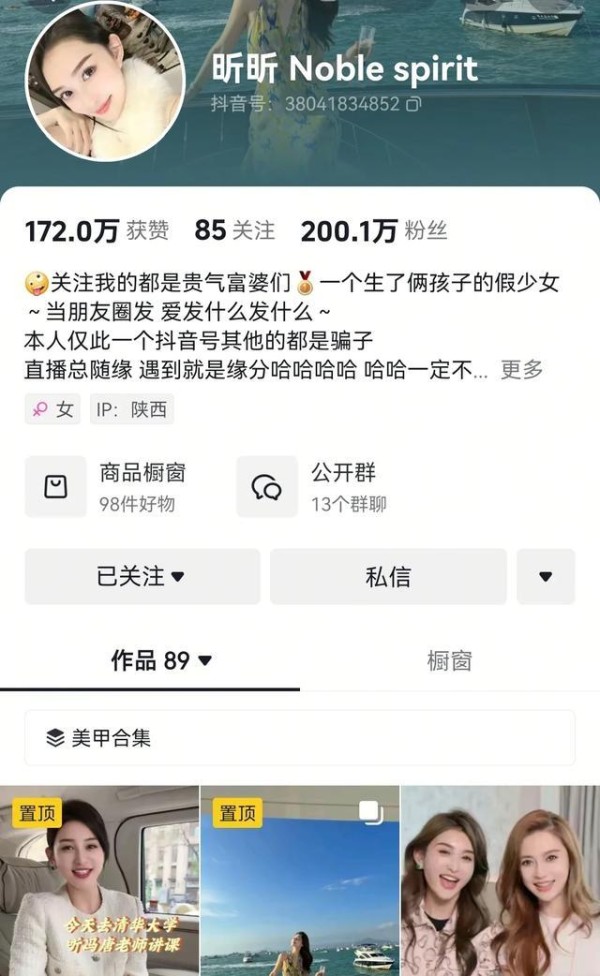Open the 美甲合集 collection
600x976 pixels.
pos(299,738)
